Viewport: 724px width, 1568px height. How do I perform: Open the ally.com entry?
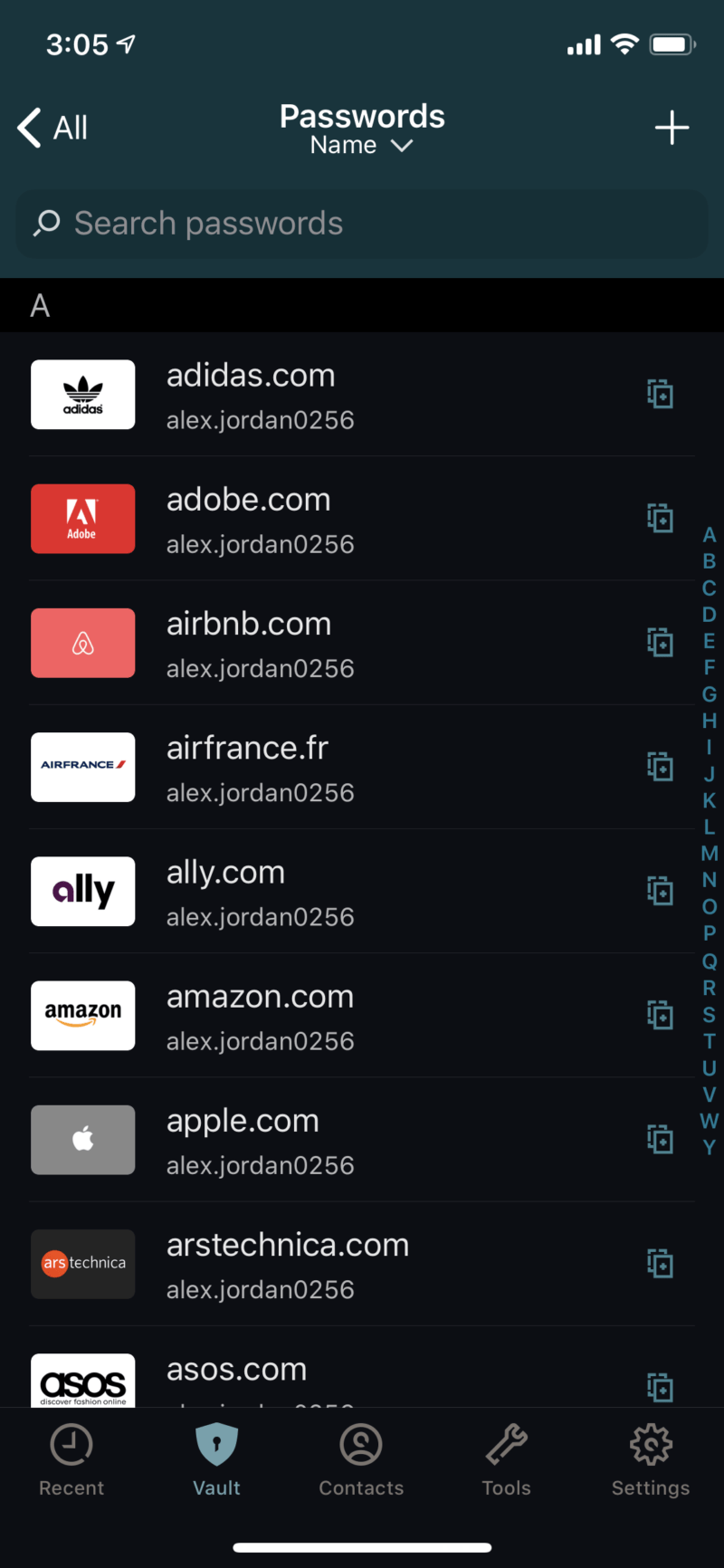point(271,891)
